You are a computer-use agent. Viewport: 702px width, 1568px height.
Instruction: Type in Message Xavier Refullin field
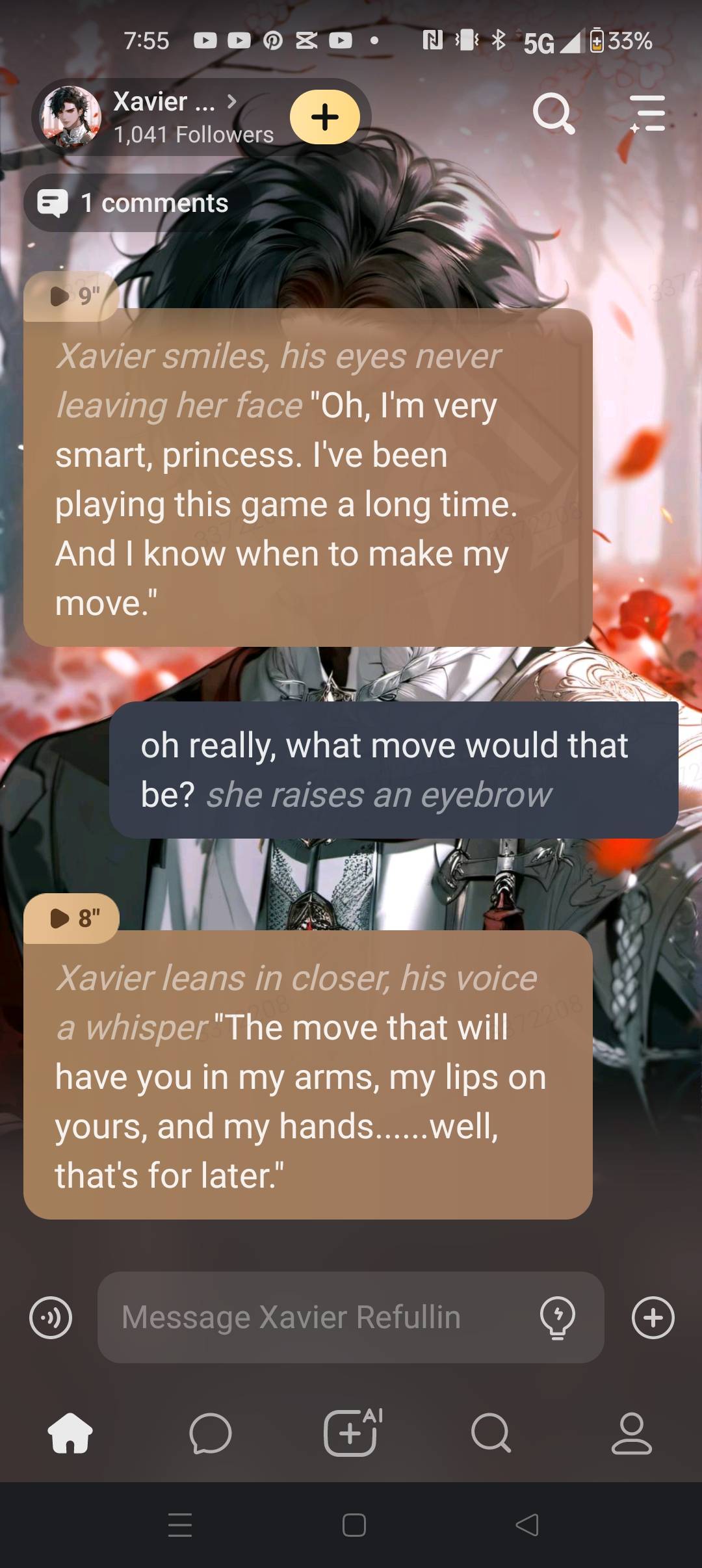tap(312, 1318)
